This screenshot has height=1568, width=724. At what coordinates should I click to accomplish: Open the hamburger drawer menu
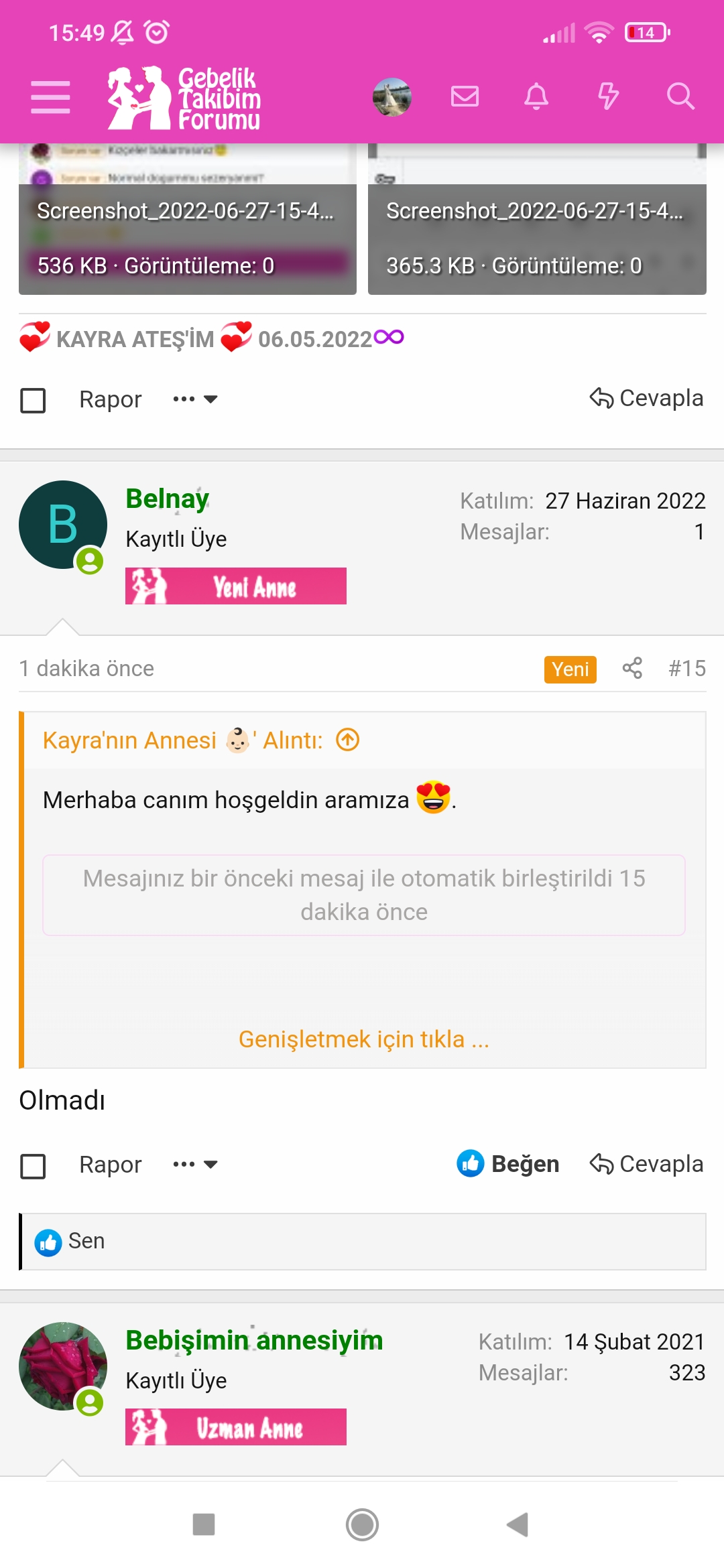(x=50, y=97)
